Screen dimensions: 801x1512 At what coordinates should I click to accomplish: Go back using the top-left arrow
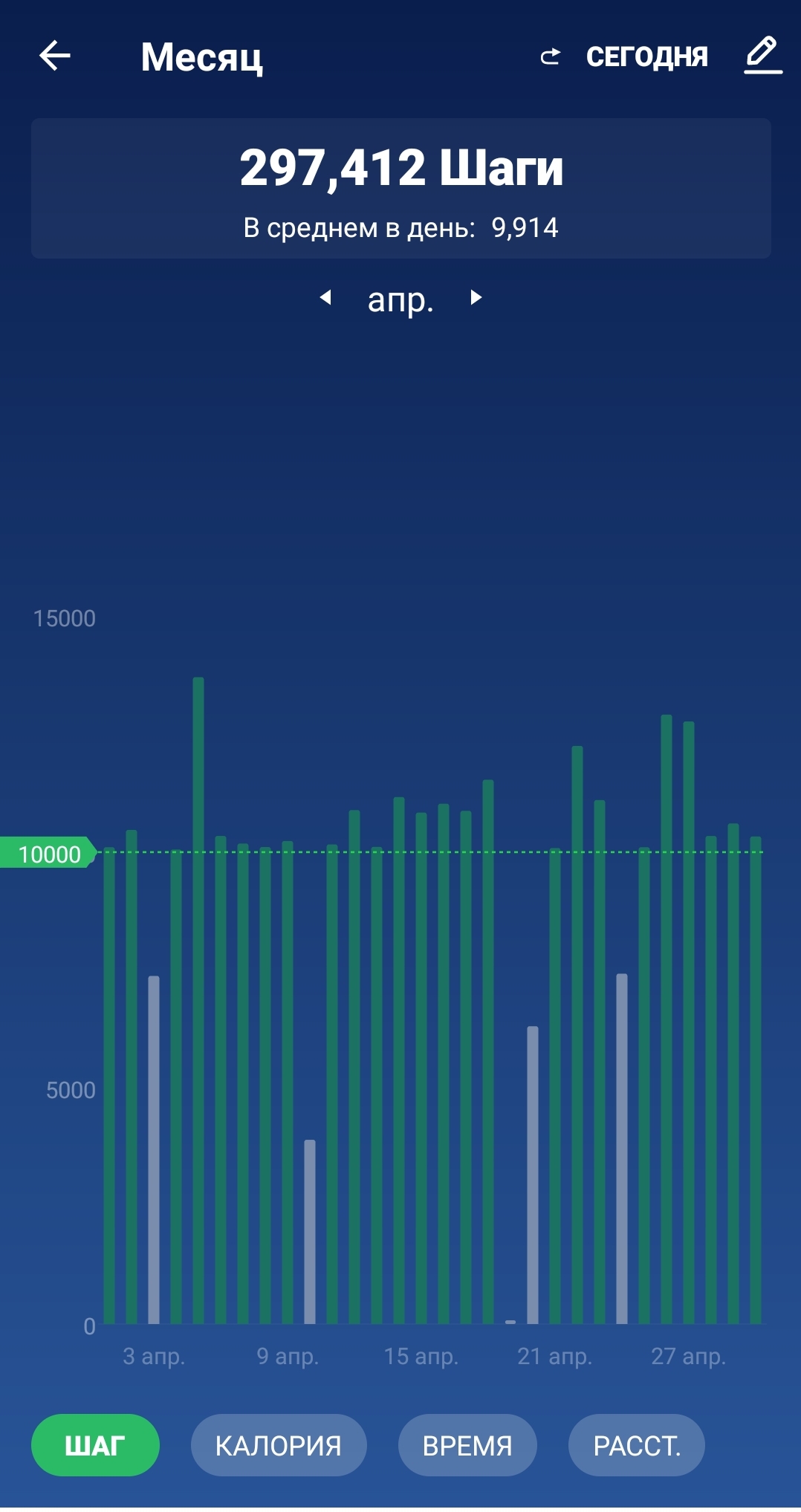pos(55,56)
